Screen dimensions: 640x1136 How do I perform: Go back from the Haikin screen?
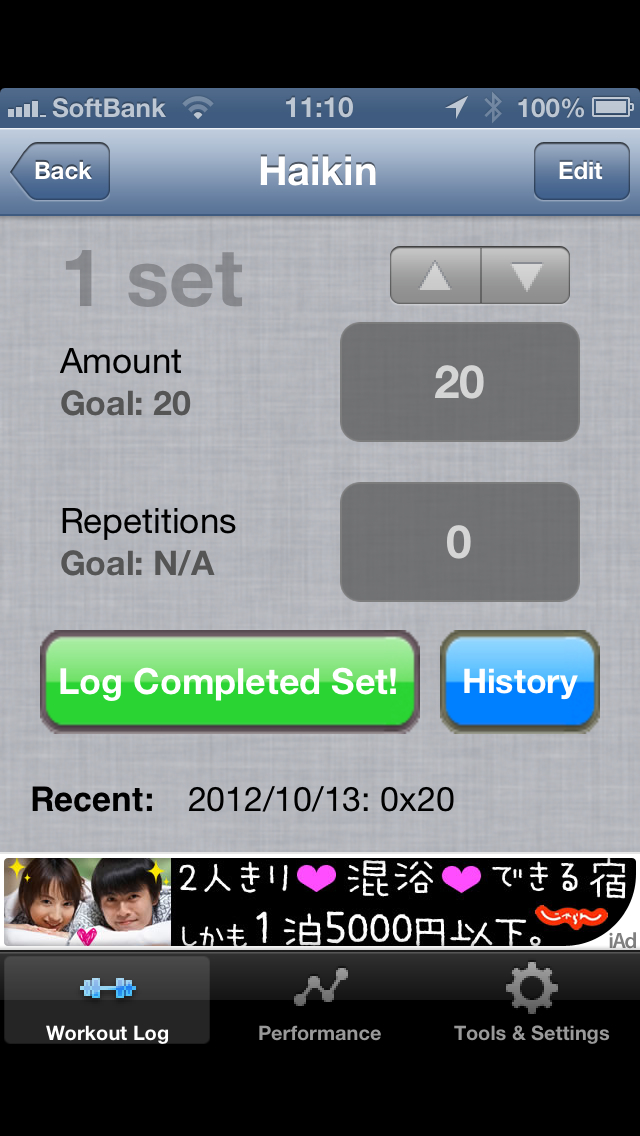pos(61,171)
